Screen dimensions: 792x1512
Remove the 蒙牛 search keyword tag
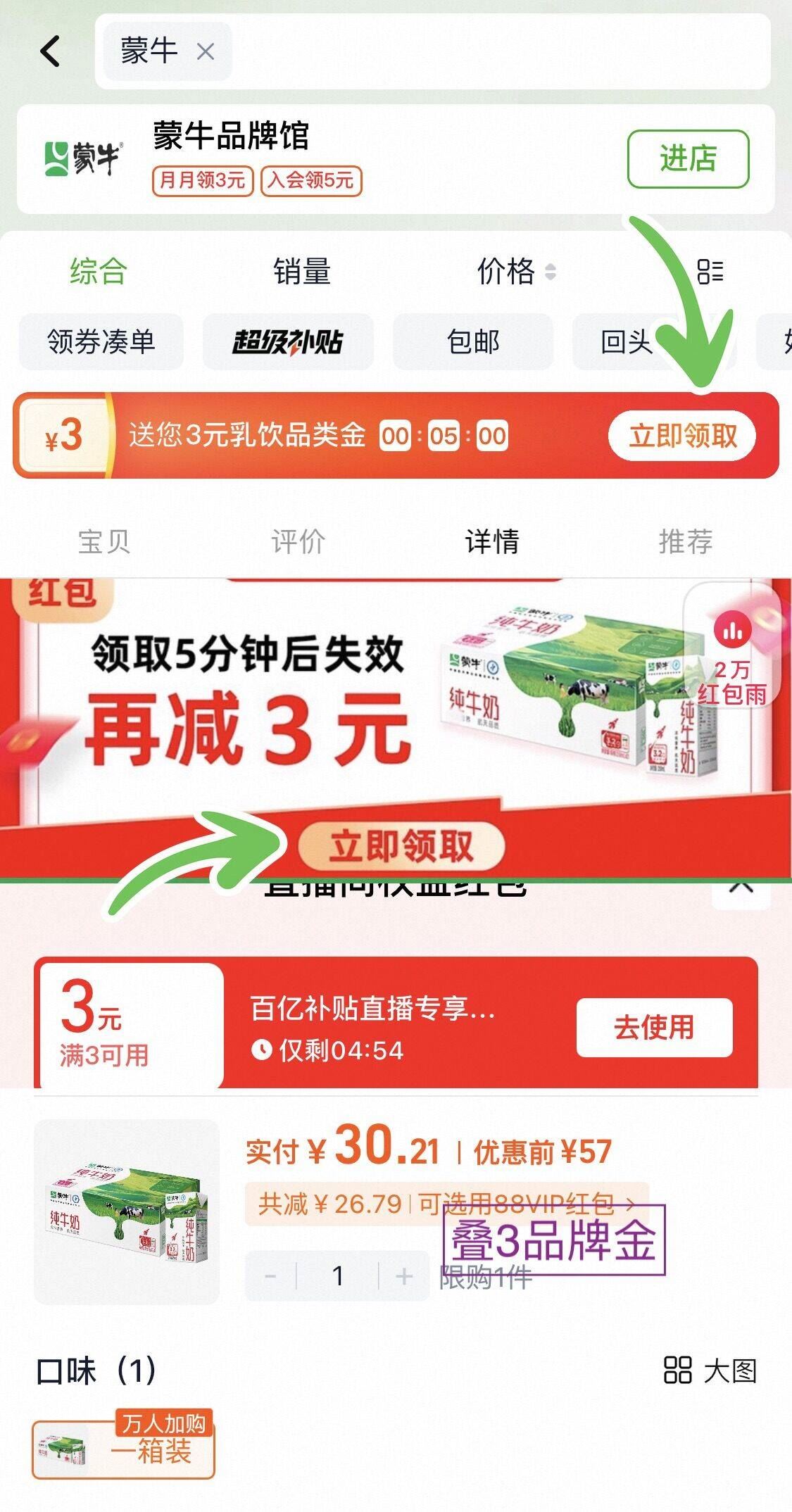pos(204,51)
